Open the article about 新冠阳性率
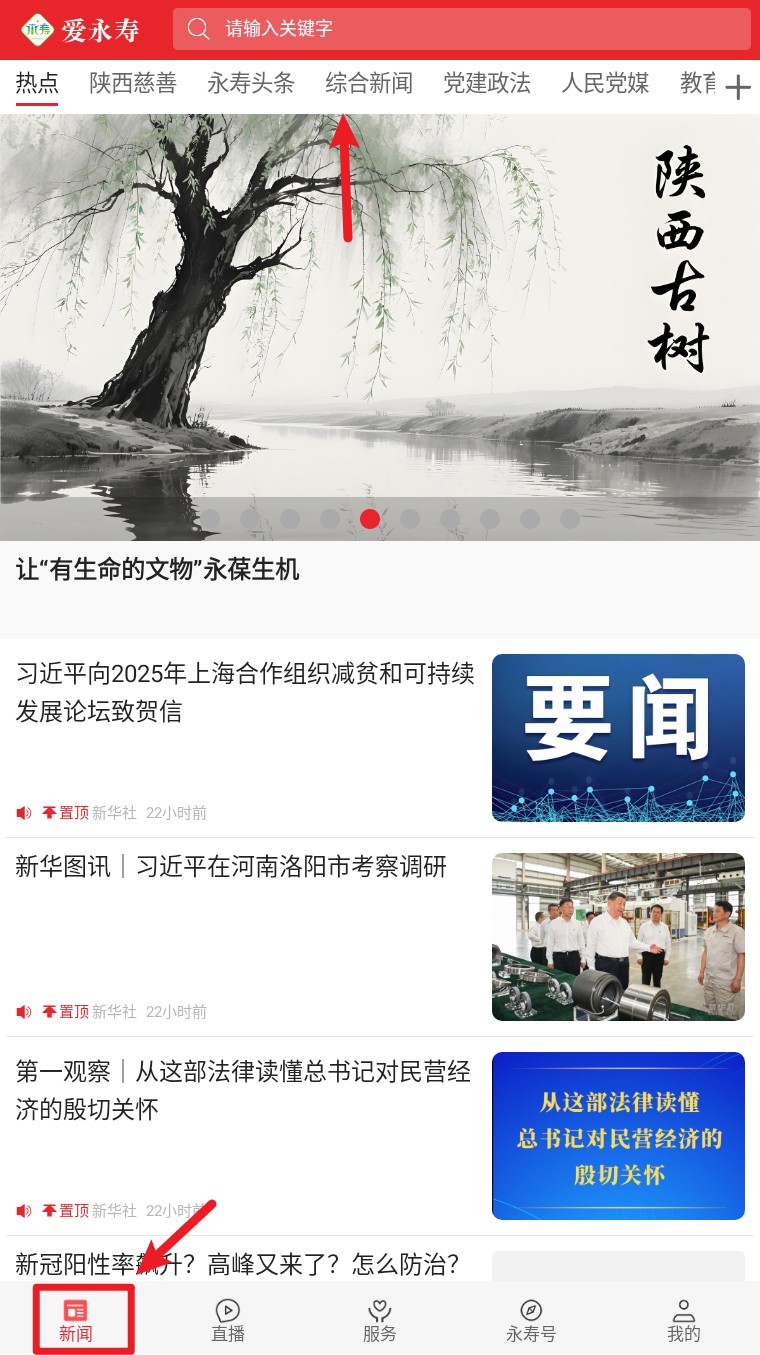The height and width of the screenshot is (1355, 760). [x=237, y=1265]
